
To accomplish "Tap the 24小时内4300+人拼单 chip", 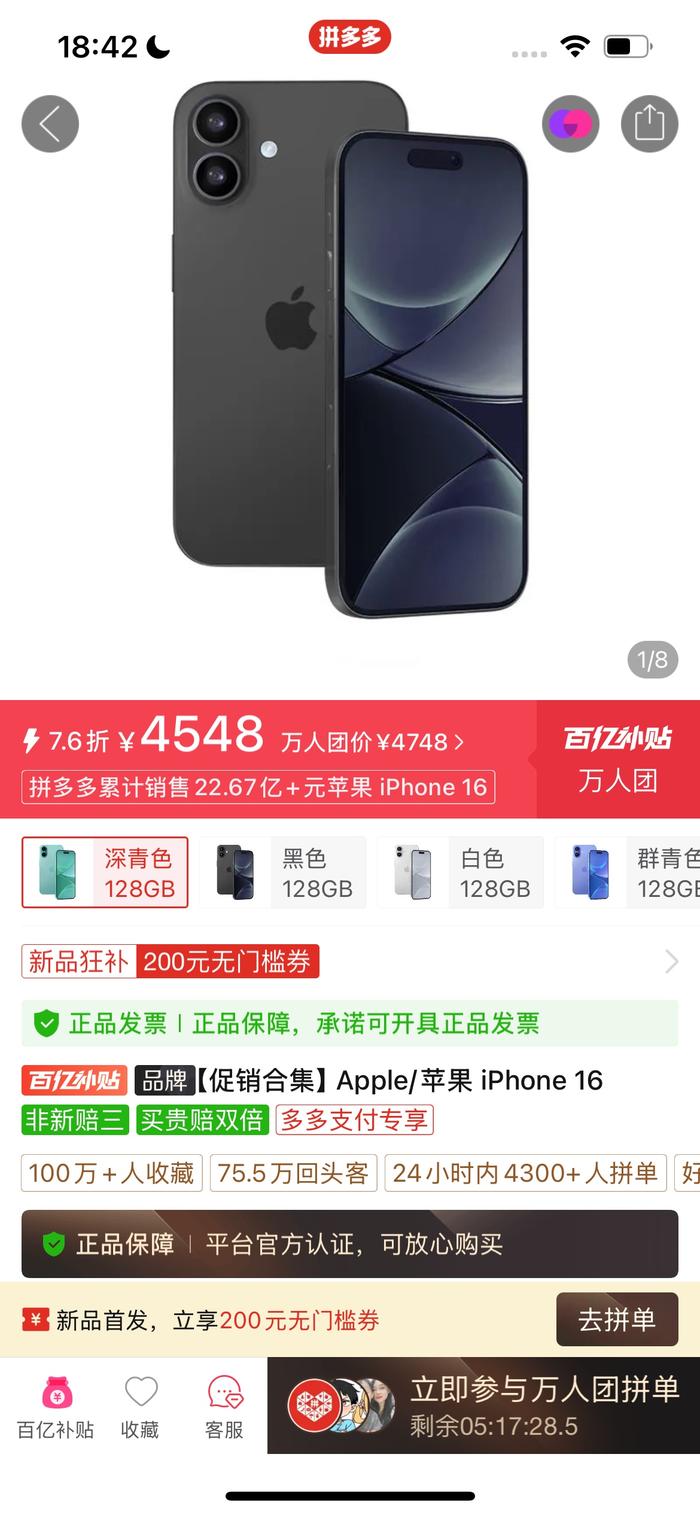I will 525,1173.
